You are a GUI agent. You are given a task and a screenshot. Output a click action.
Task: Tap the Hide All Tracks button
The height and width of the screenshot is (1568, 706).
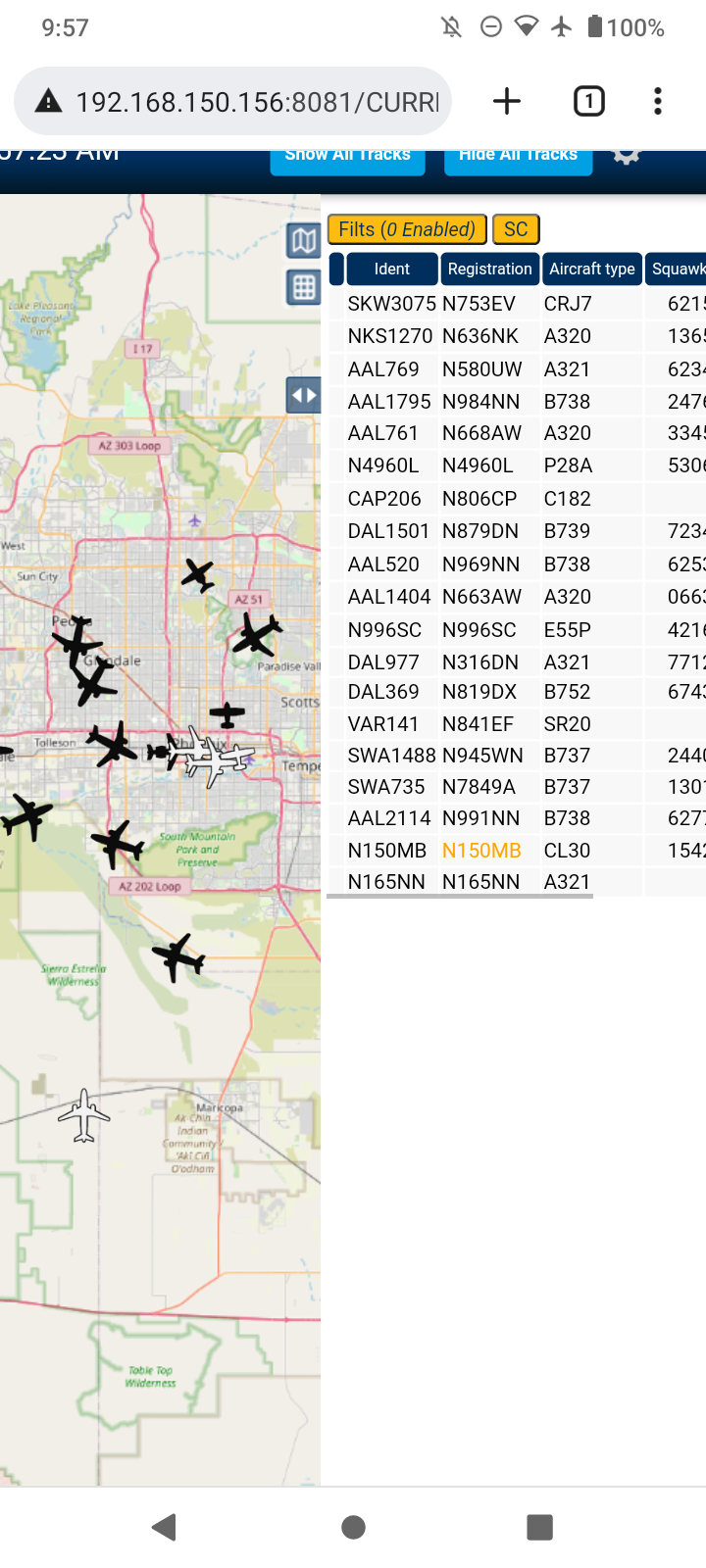[518, 161]
